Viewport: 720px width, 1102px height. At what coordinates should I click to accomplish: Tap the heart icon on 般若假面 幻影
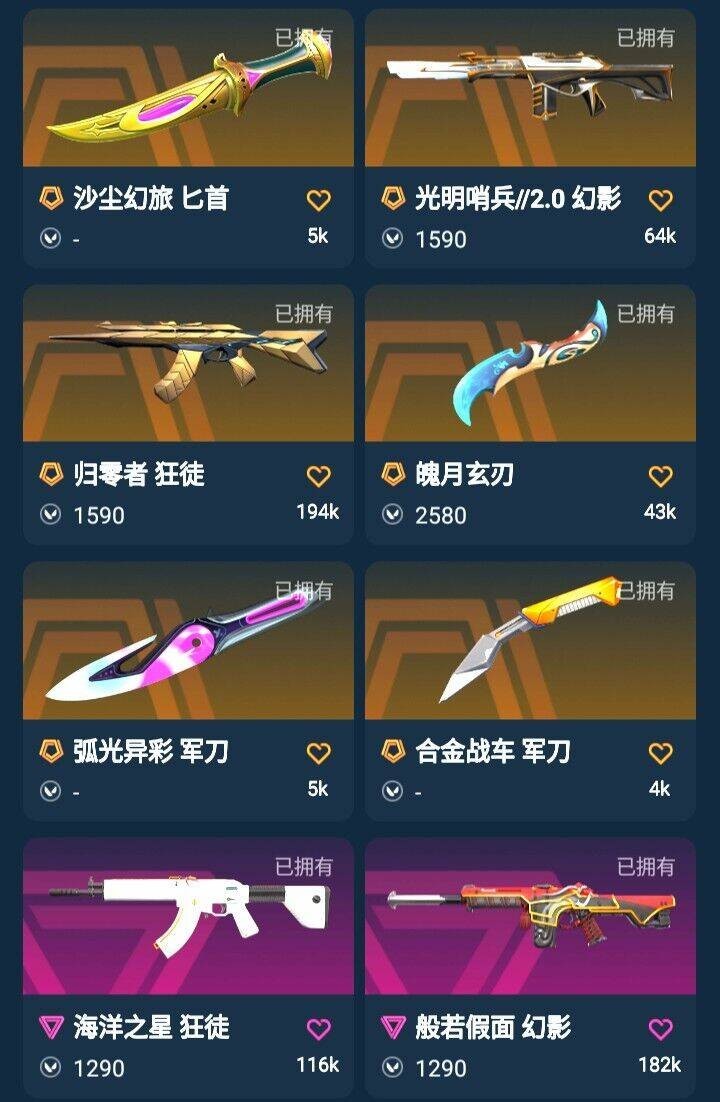pyautogui.click(x=660, y=1029)
